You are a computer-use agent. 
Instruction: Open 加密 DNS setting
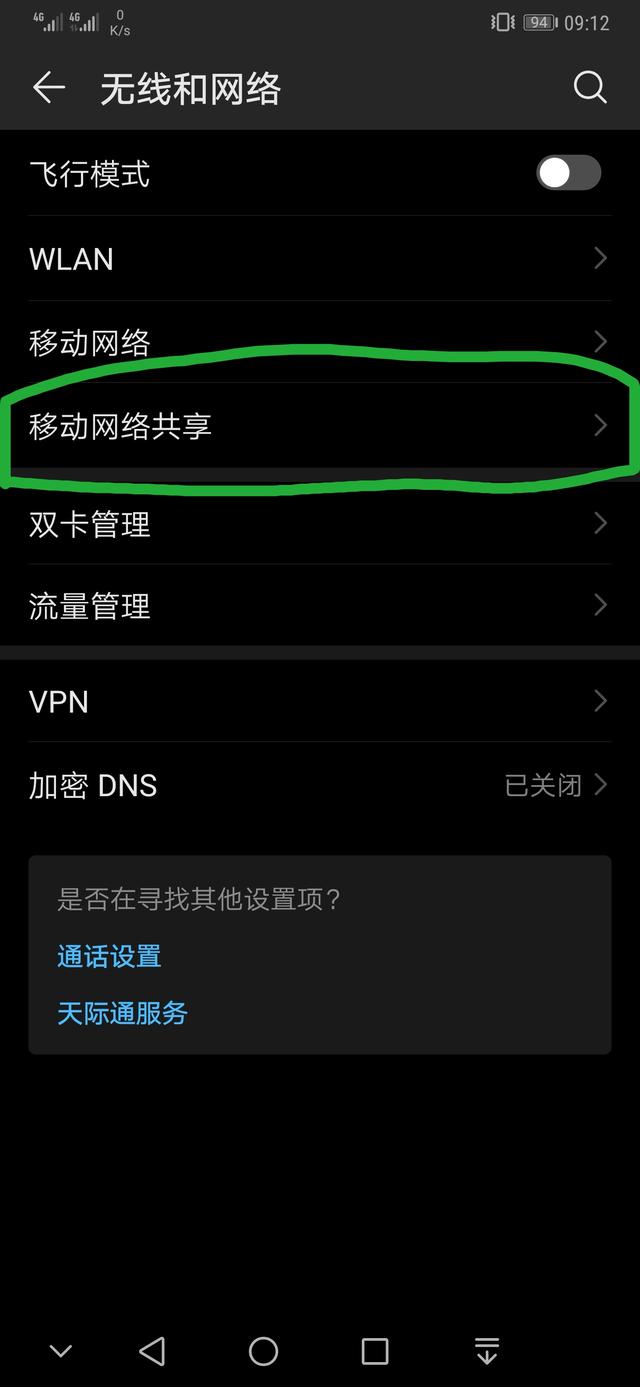[320, 785]
